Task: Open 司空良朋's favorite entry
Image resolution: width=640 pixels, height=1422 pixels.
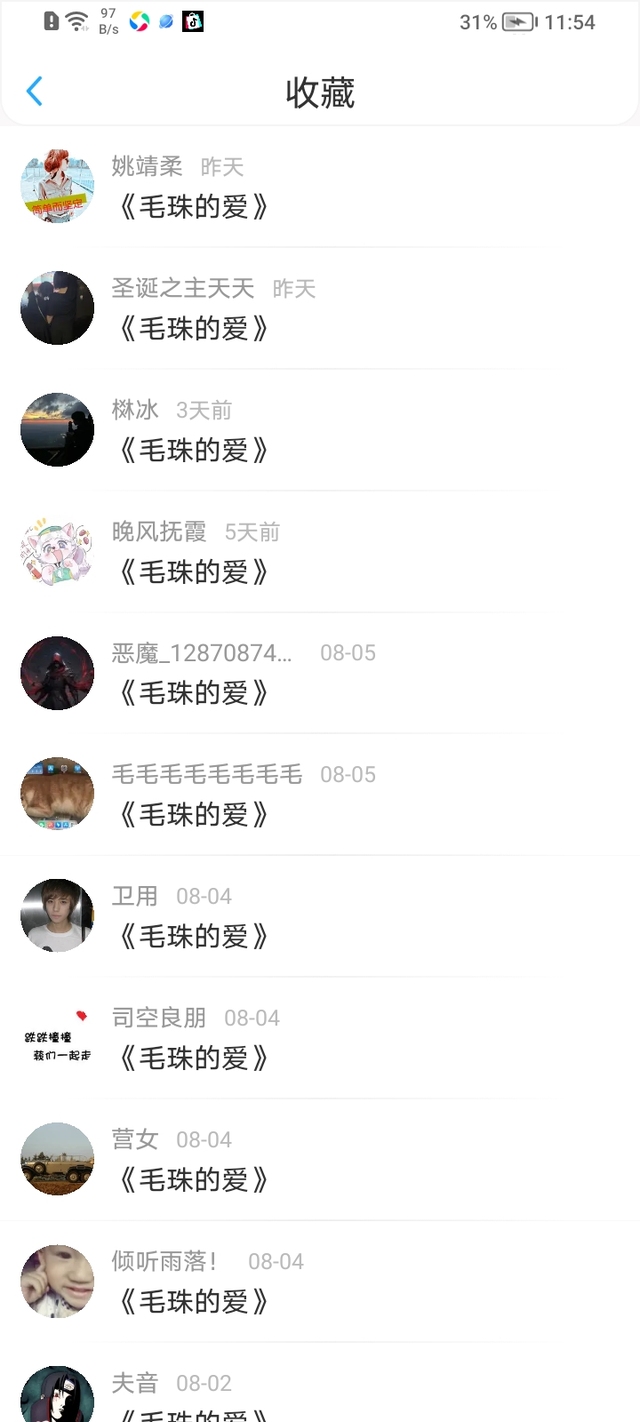Action: tap(320, 1038)
